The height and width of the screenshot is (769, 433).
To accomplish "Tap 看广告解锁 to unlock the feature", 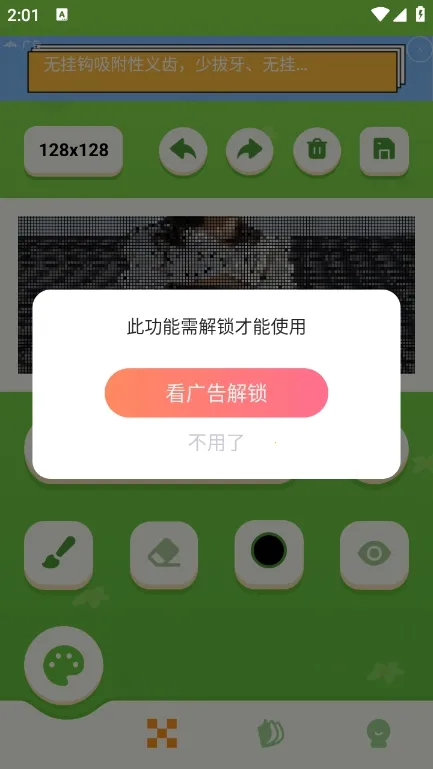I will tap(216, 393).
